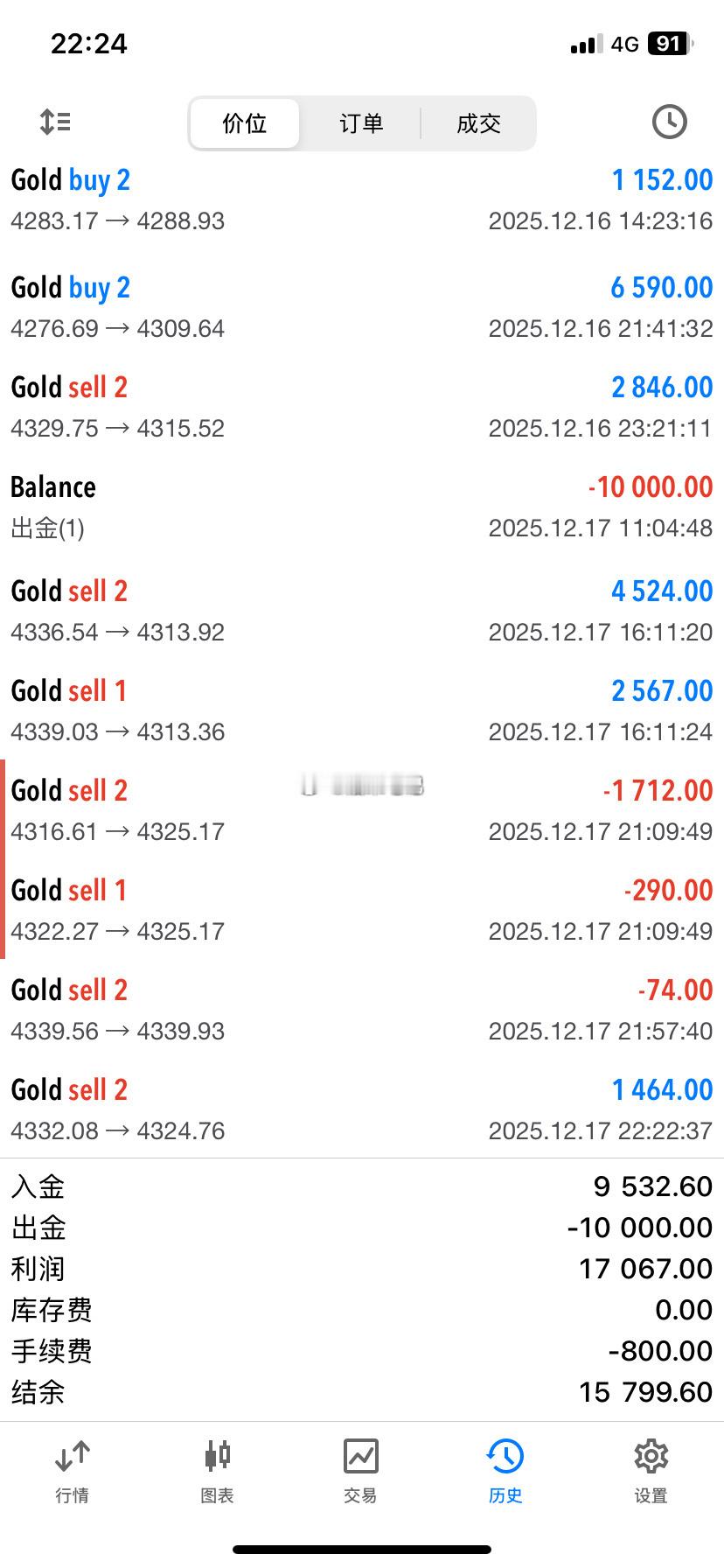Switch to the 交易 trade tab
Image resolution: width=724 pixels, height=1568 pixels.
coord(360,1472)
